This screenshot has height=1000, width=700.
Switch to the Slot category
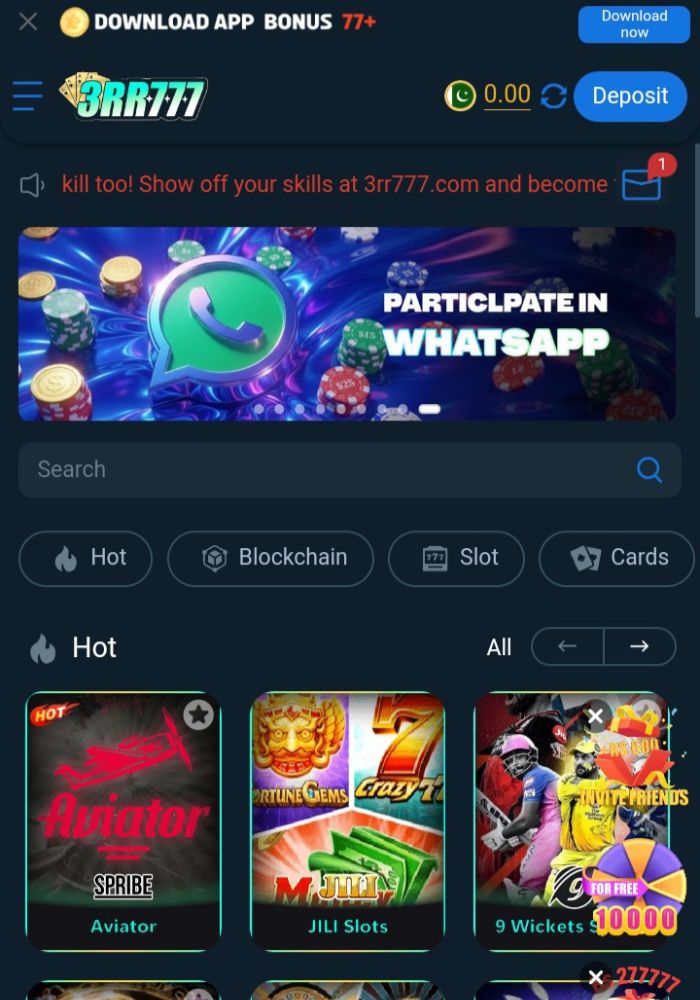point(456,558)
